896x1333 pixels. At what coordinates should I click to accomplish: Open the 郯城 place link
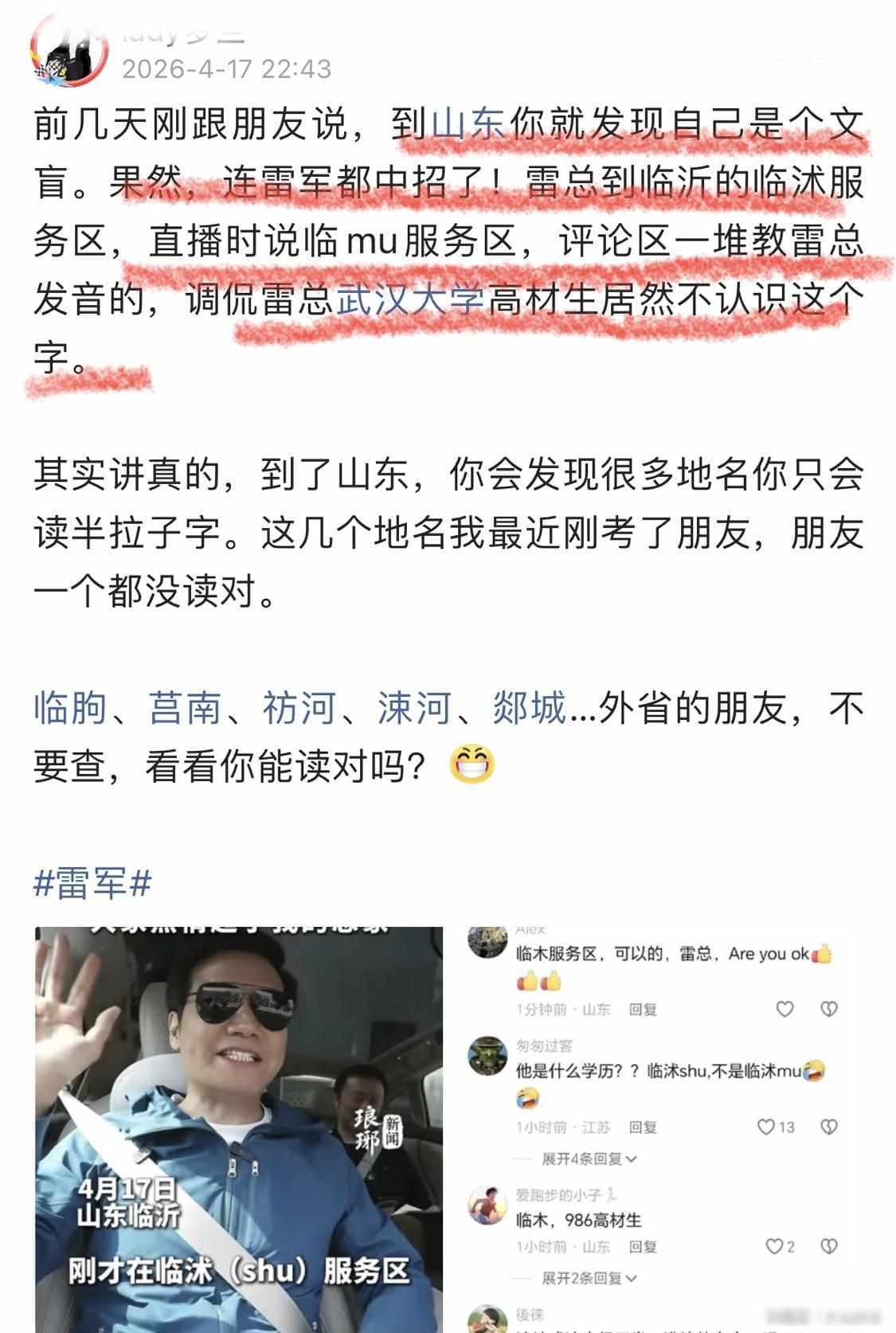tap(529, 708)
